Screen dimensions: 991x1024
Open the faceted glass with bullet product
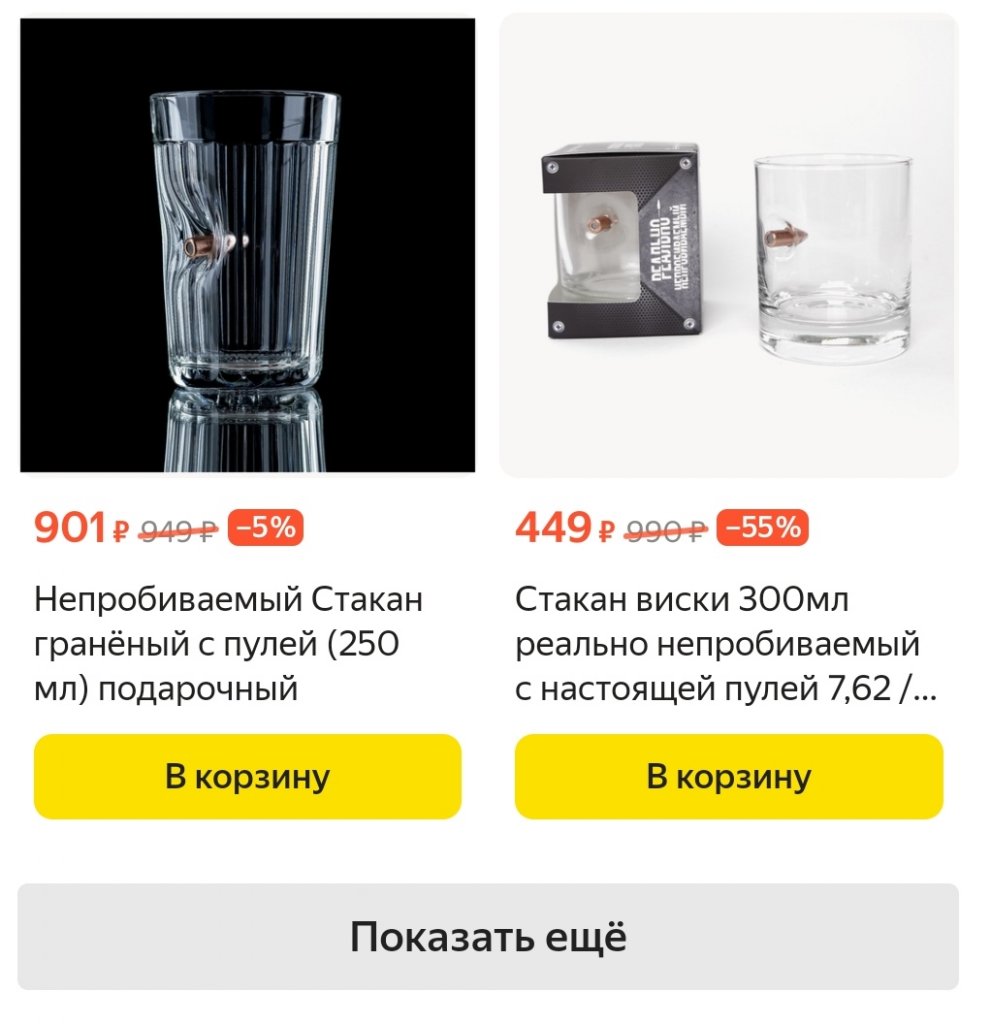(247, 245)
